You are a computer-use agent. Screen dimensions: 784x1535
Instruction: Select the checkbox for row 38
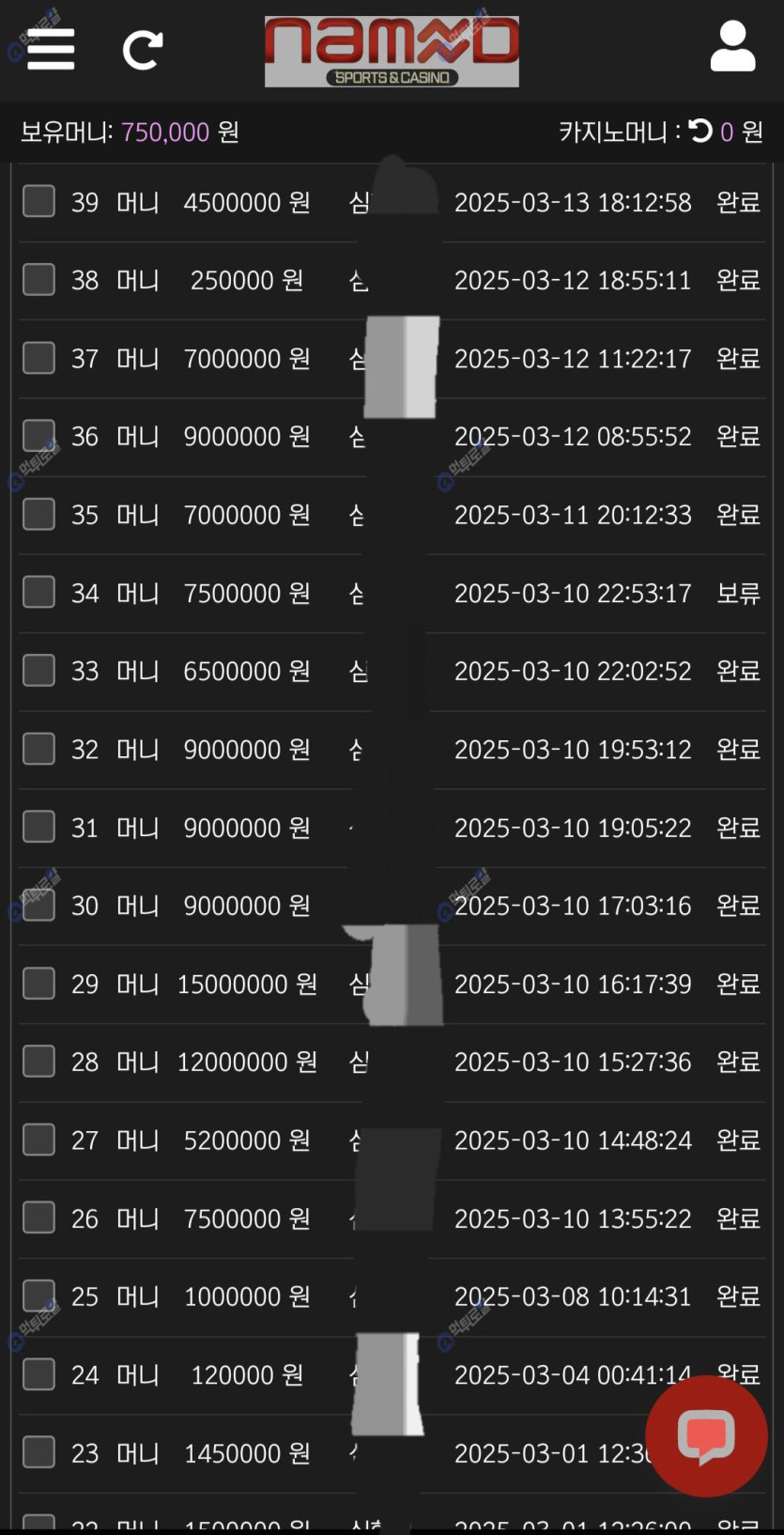tap(38, 279)
